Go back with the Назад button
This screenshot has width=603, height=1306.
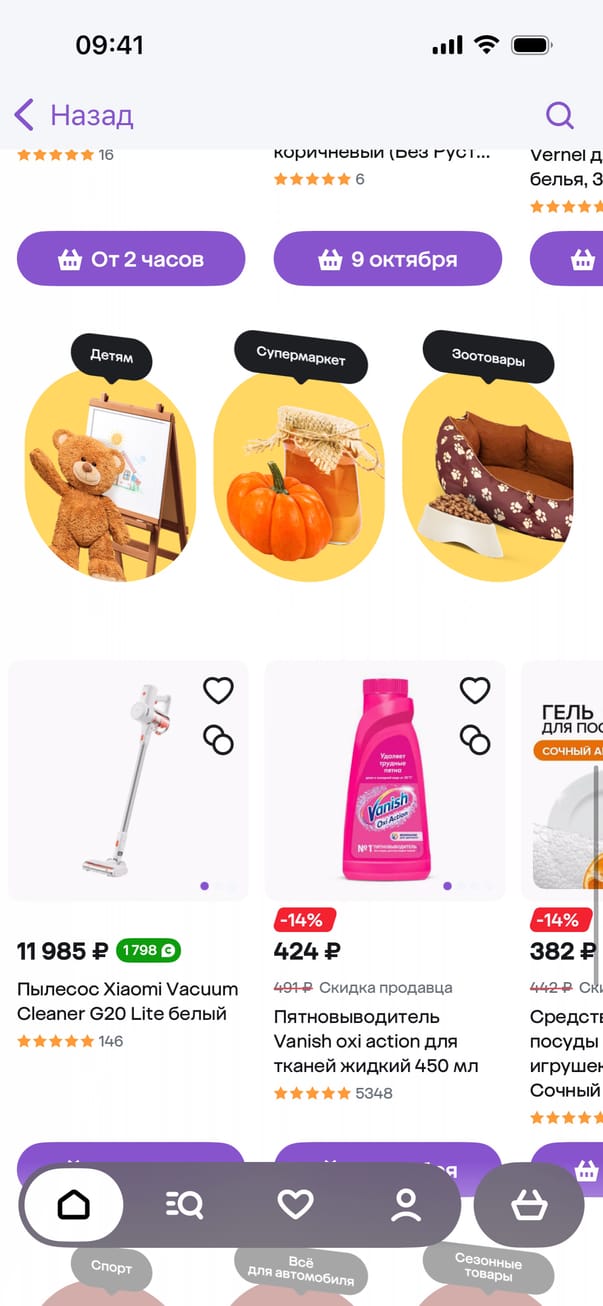point(73,115)
